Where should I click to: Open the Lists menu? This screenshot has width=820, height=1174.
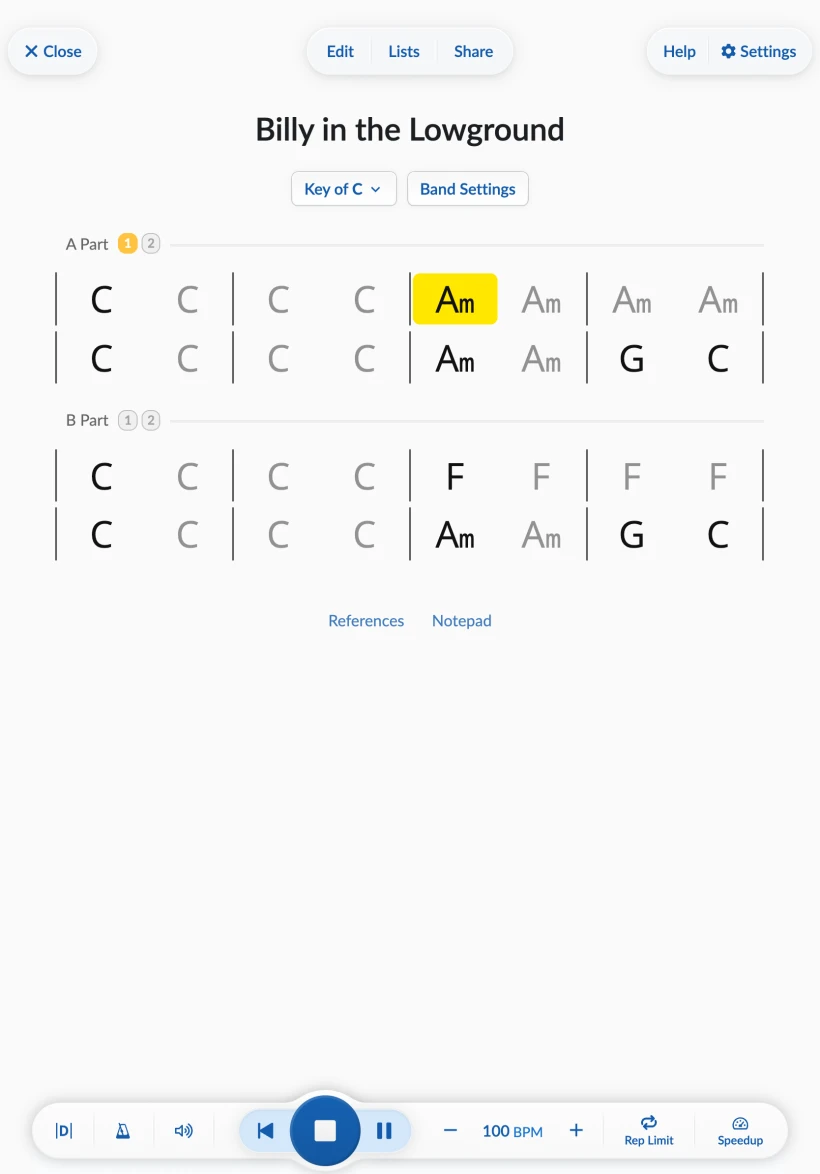(x=404, y=52)
